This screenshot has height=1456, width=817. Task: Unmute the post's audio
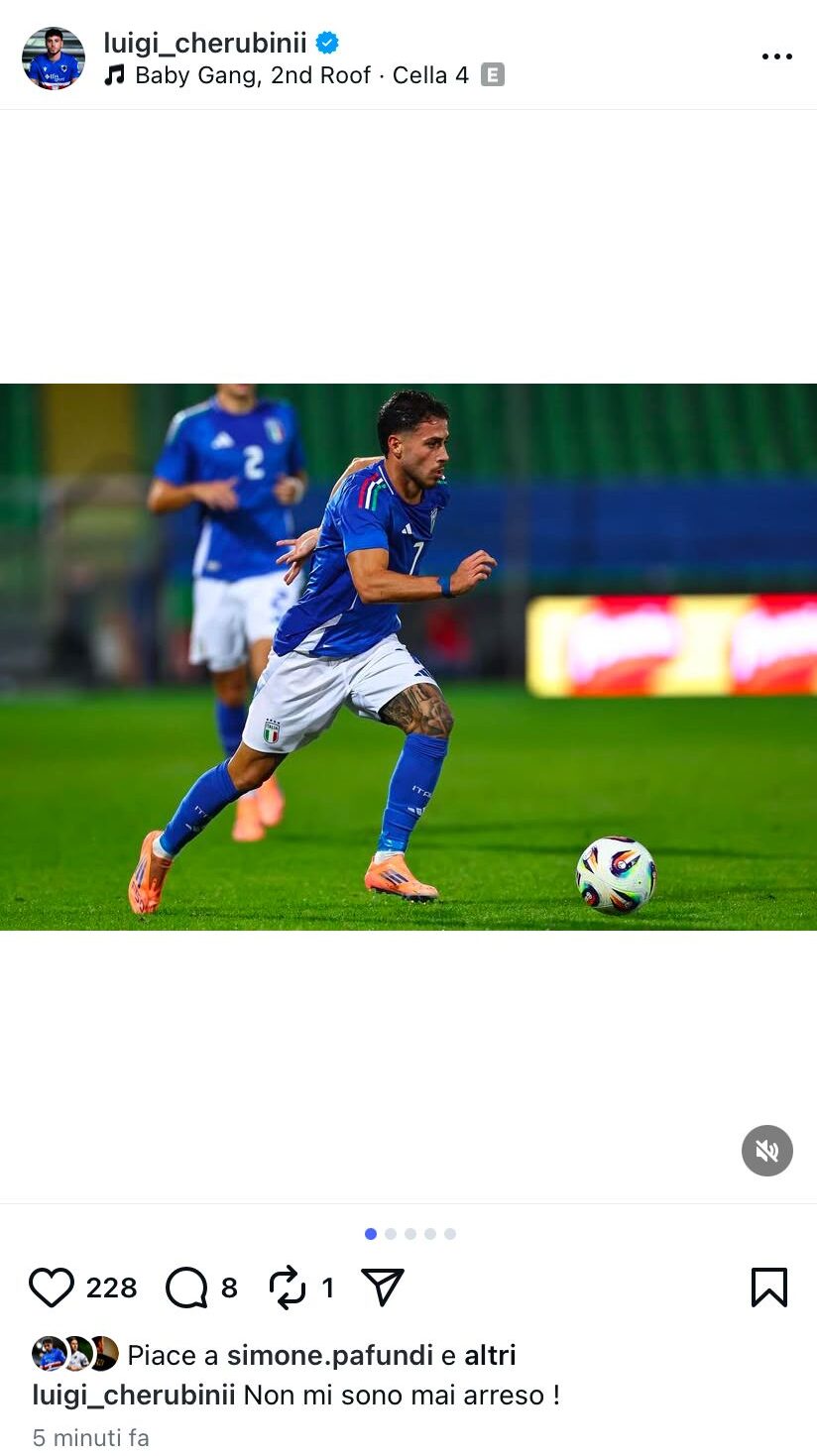click(x=766, y=1151)
